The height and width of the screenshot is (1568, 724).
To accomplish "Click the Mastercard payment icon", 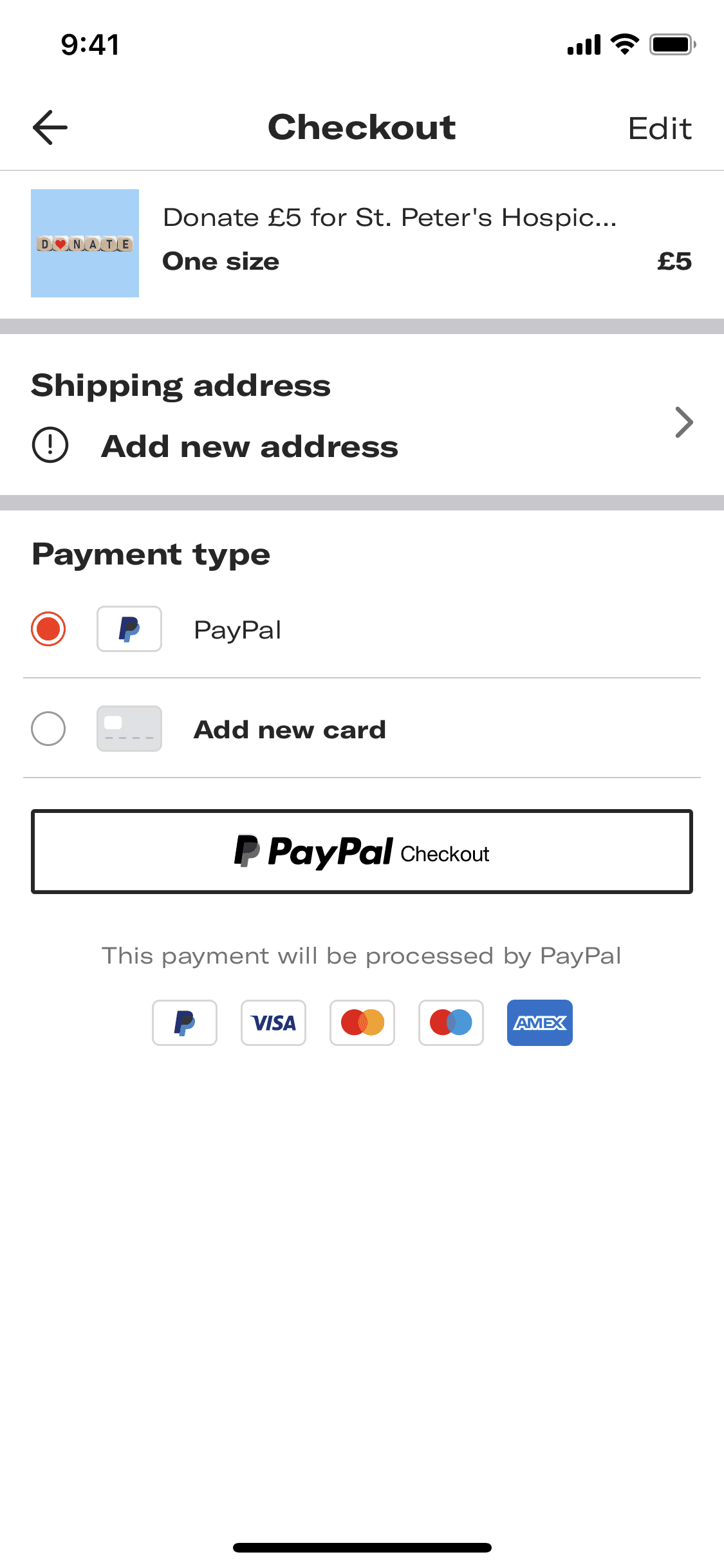I will pos(362,1023).
